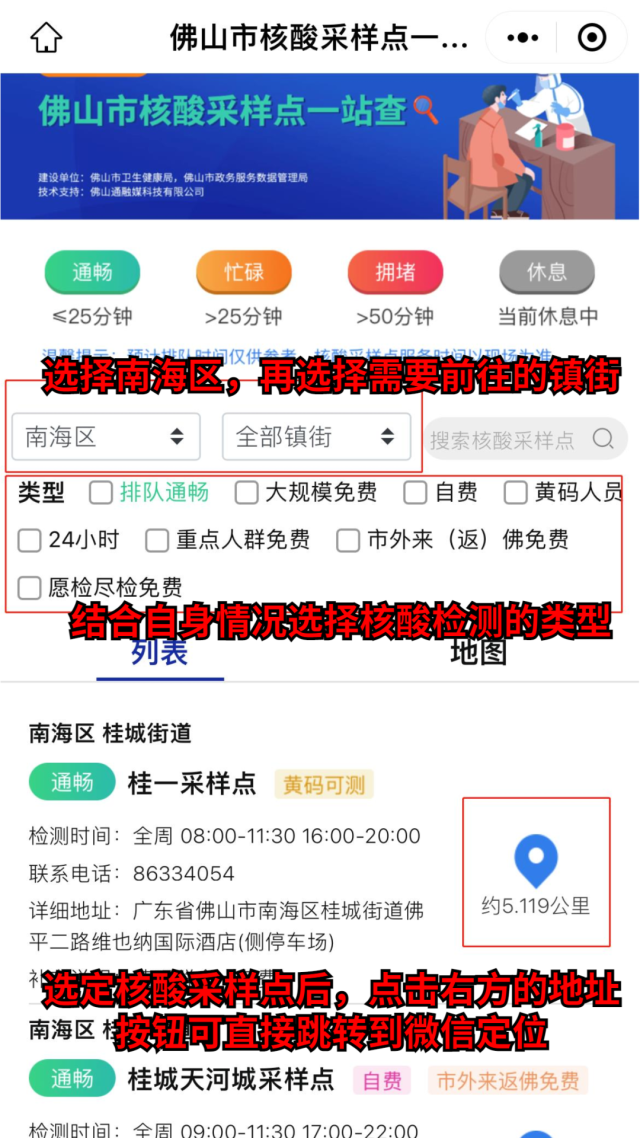The height and width of the screenshot is (1138, 640).
Task: Close the mini program with the circle button
Action: (x=592, y=38)
